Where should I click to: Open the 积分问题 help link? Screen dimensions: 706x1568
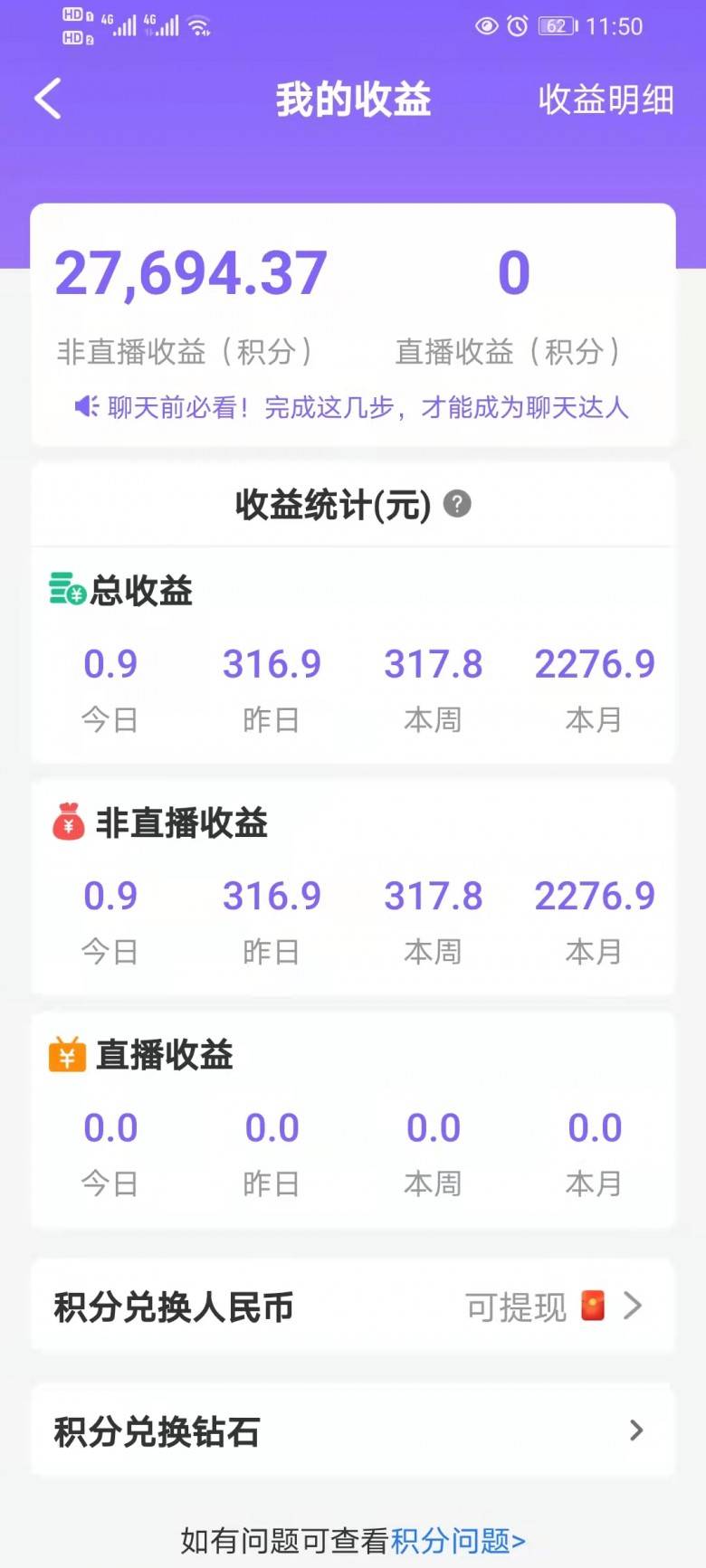(458, 1540)
